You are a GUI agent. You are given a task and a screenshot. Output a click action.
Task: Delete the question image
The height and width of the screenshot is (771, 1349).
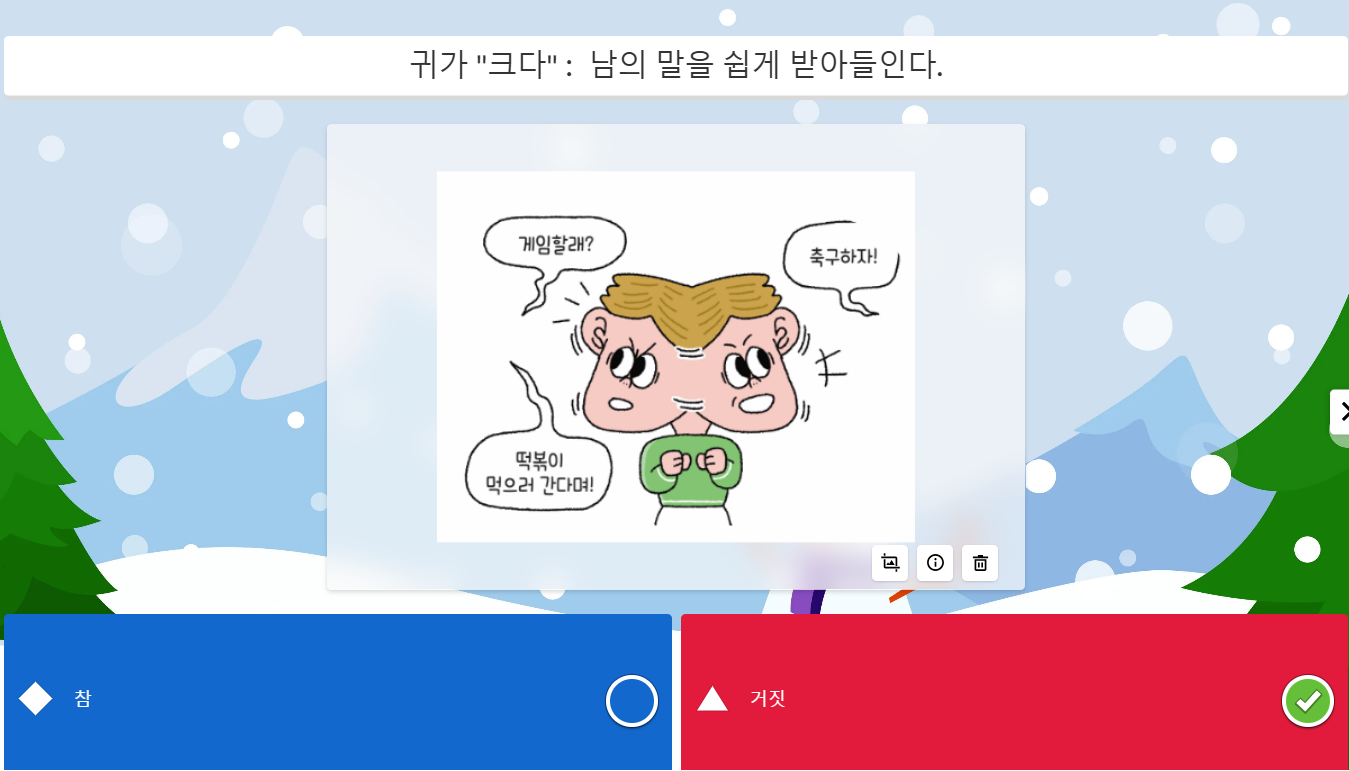click(x=980, y=563)
